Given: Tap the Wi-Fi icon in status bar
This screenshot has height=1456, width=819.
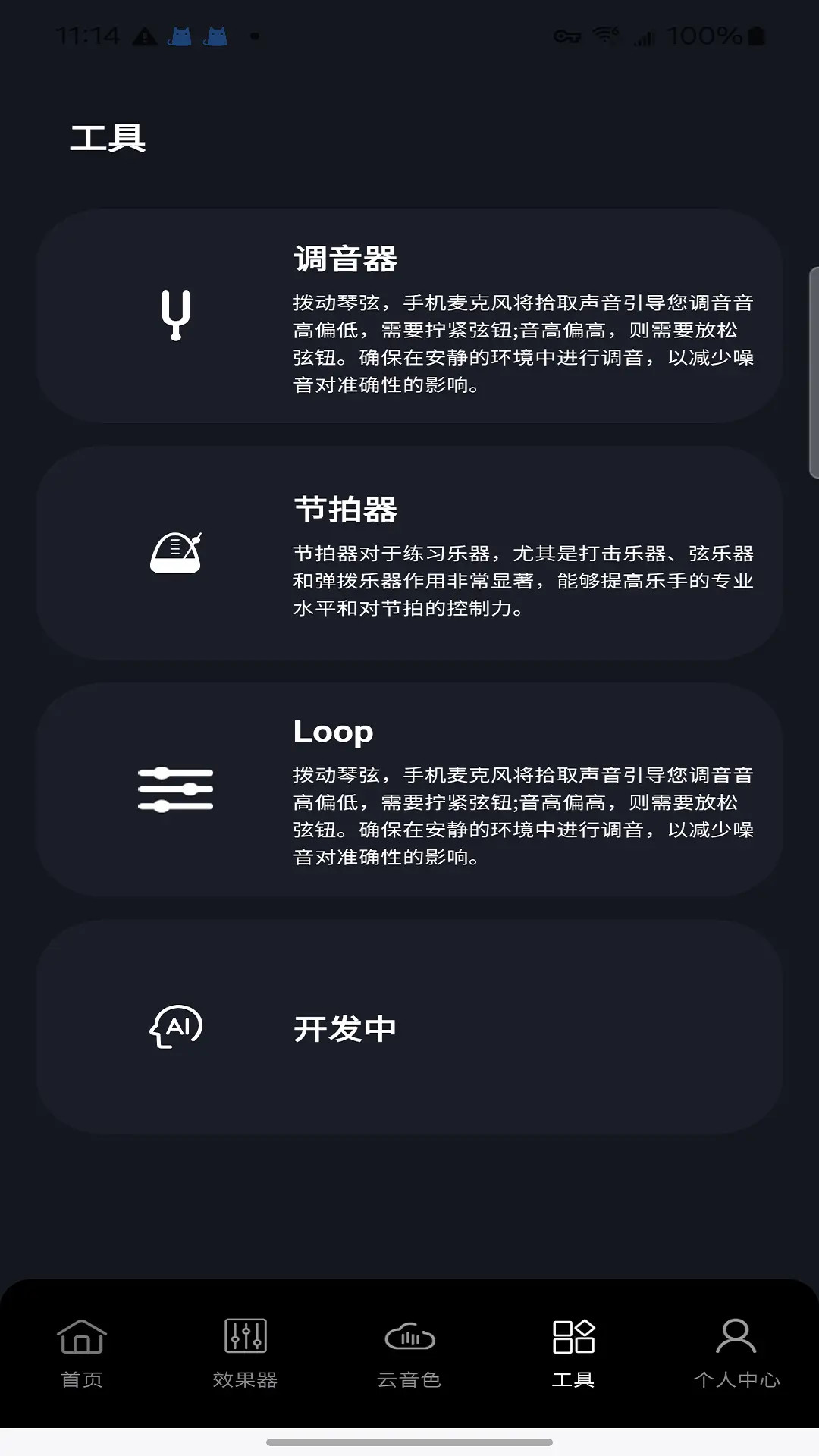Looking at the screenshot, I should [603, 33].
